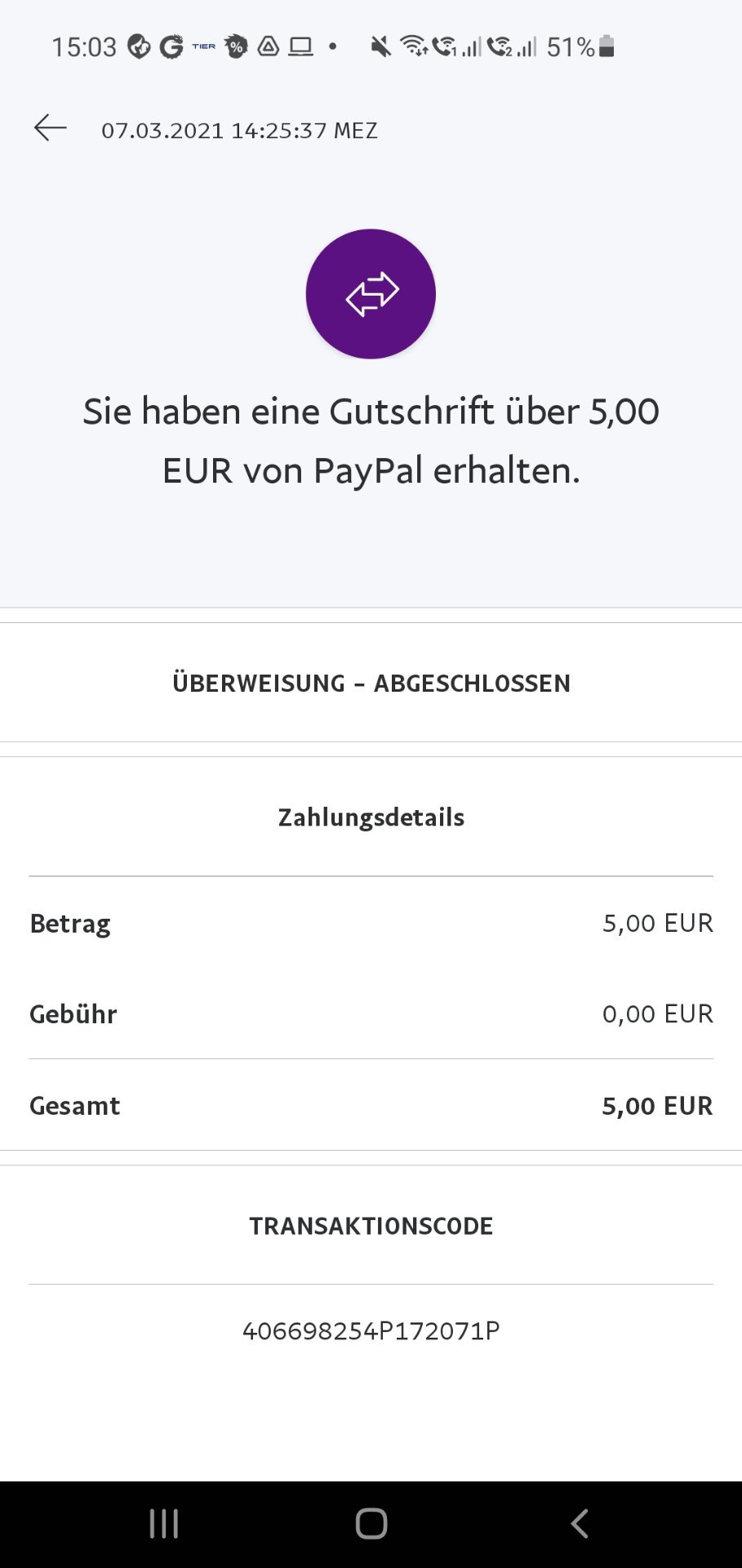Image resolution: width=742 pixels, height=1568 pixels.
Task: Tap the system back button
Action: [x=580, y=1524]
